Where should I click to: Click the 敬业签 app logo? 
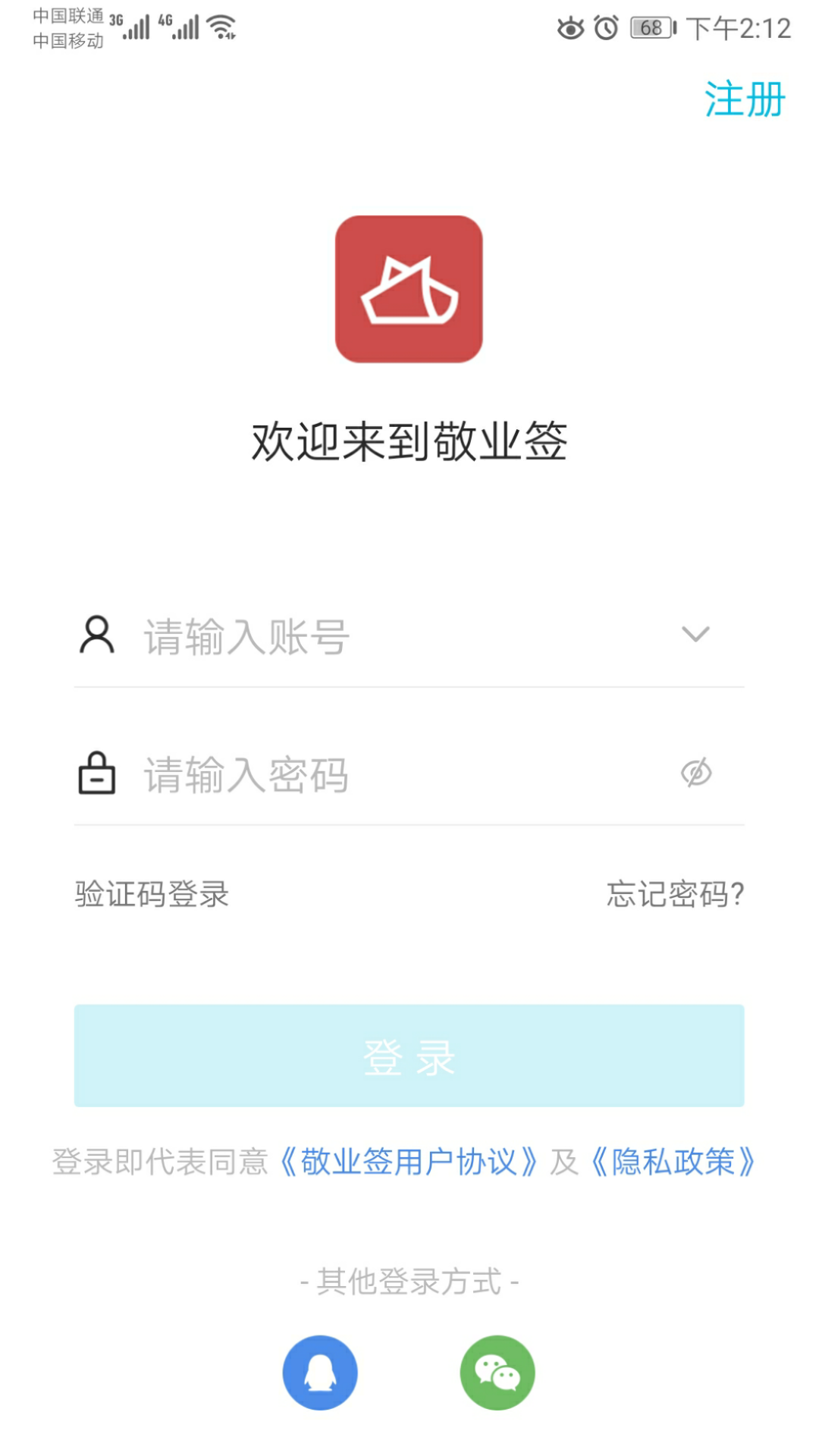pyautogui.click(x=409, y=290)
